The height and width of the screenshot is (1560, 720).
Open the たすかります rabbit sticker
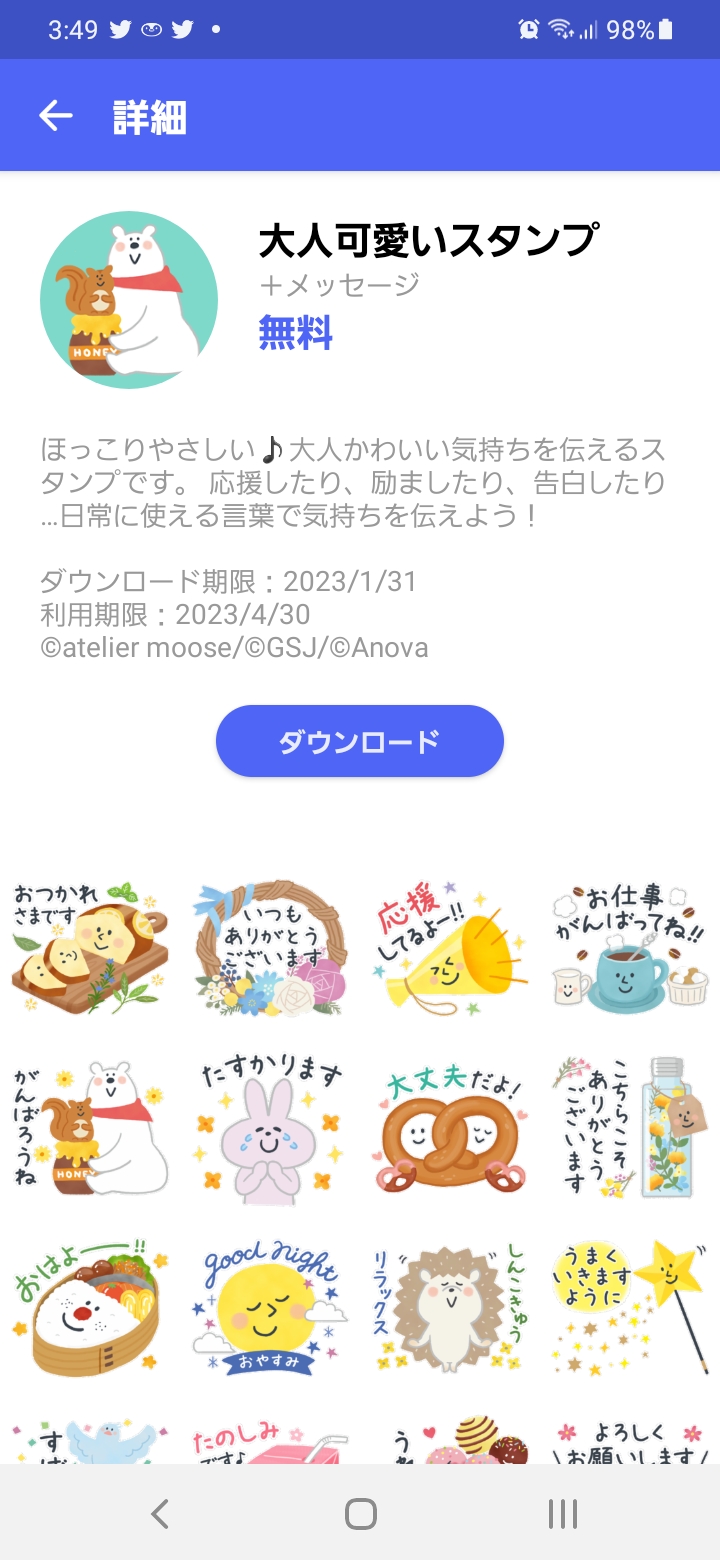270,1128
